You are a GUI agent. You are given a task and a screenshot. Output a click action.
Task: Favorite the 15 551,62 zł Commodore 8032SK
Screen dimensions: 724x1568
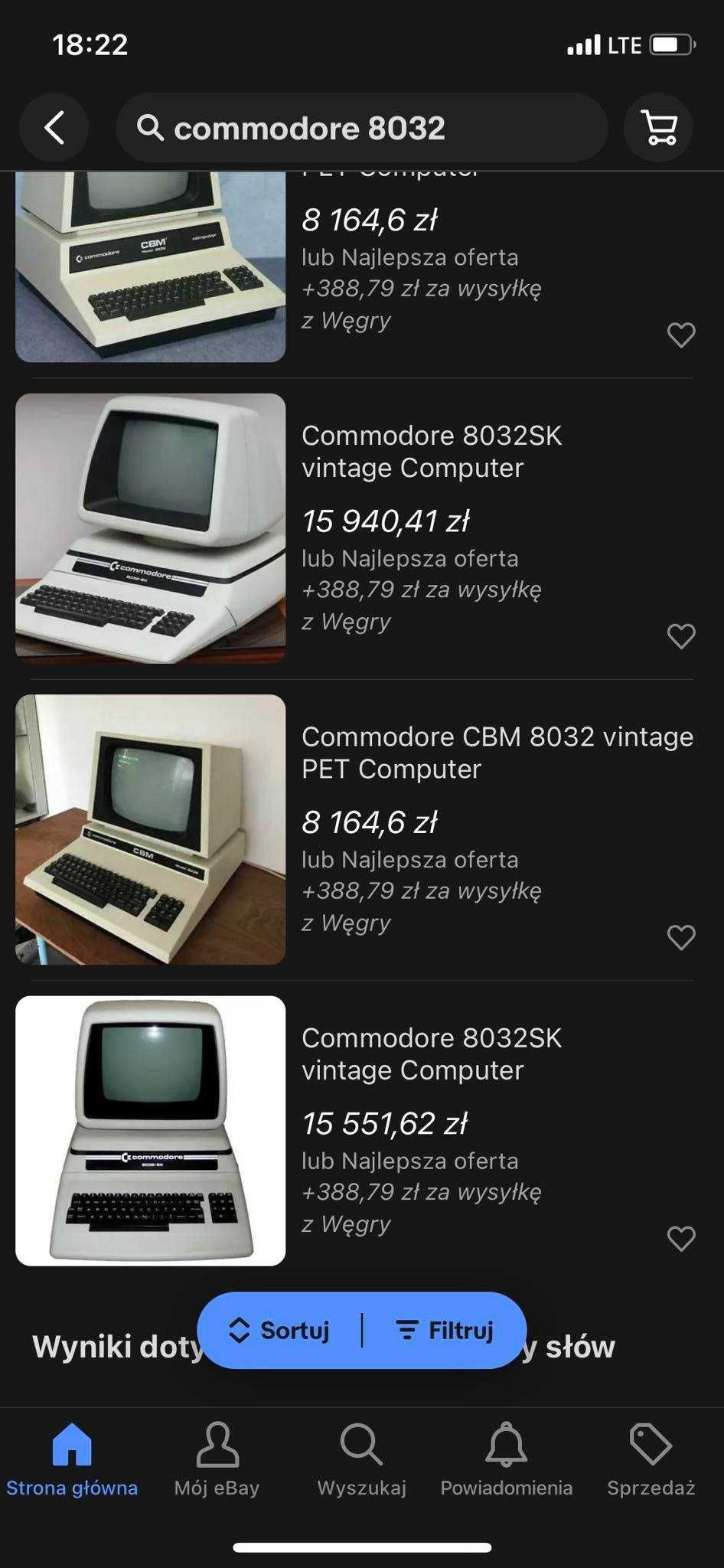(x=680, y=1238)
